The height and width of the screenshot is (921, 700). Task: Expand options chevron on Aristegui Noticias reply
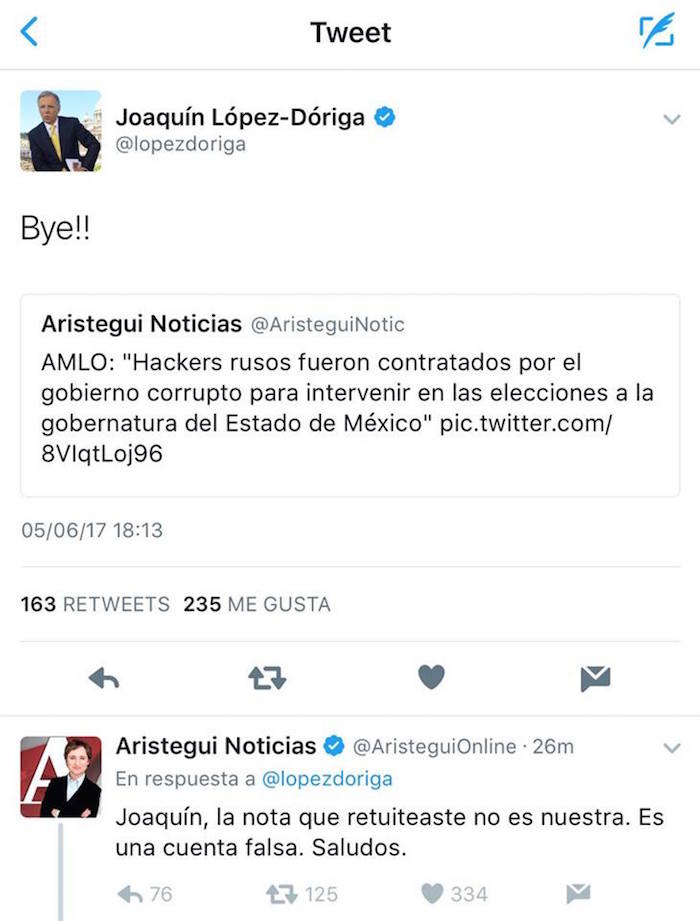coord(672,747)
